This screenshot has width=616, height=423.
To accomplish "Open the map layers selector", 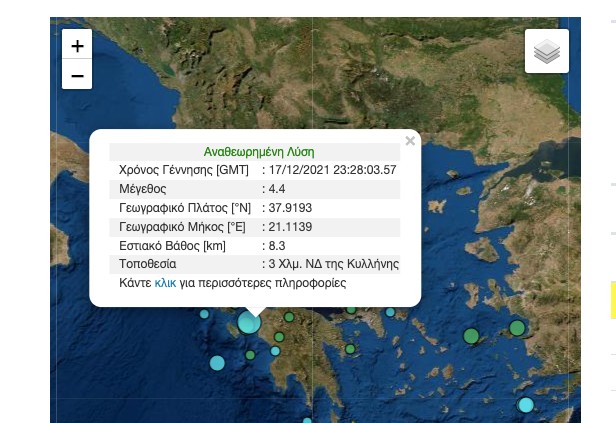I will pyautogui.click(x=546, y=51).
